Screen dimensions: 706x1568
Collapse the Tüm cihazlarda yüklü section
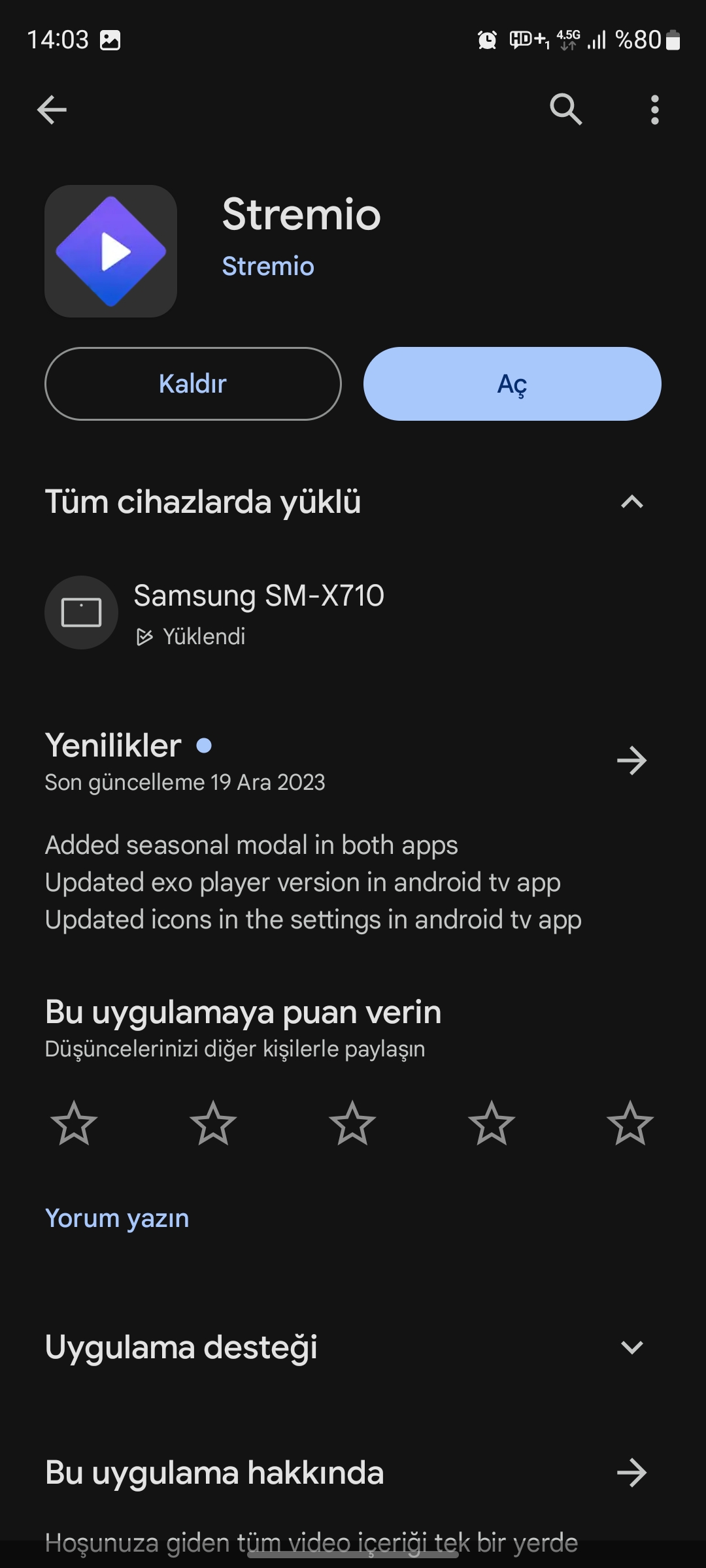(631, 502)
